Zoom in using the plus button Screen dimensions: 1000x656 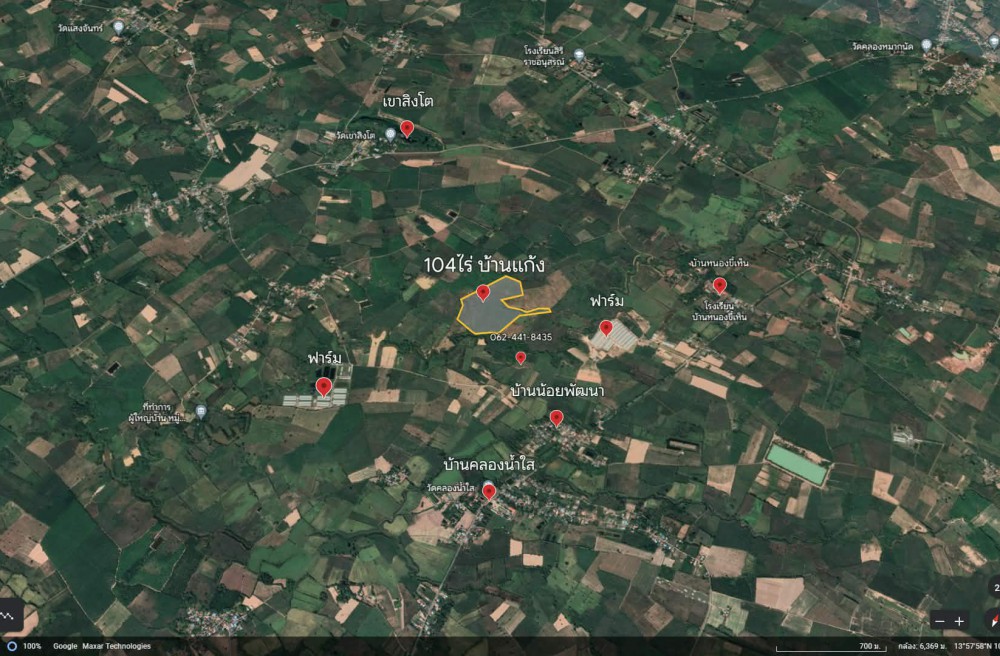[x=959, y=621]
